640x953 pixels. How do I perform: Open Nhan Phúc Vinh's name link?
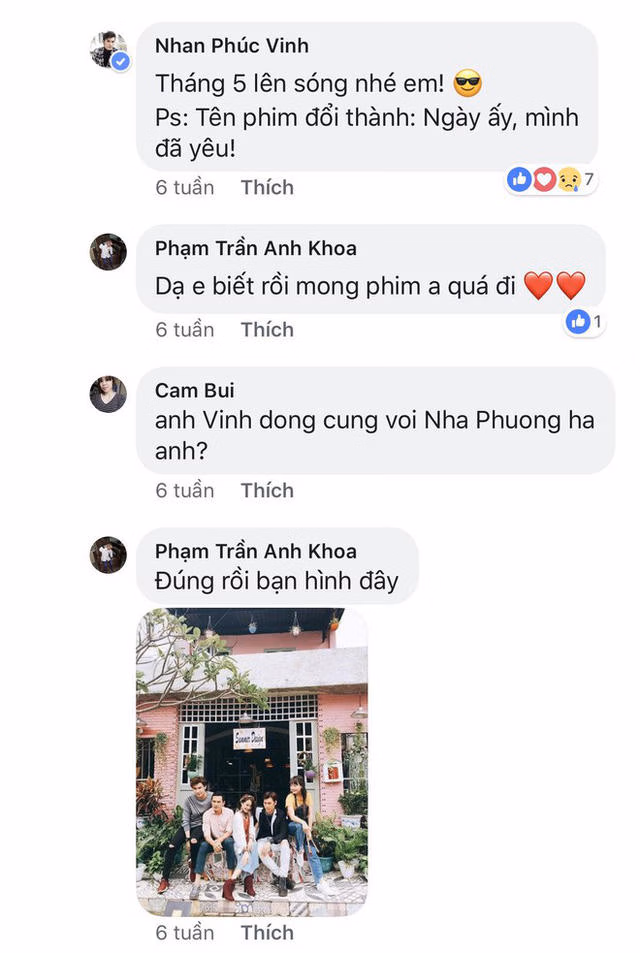click(x=232, y=46)
